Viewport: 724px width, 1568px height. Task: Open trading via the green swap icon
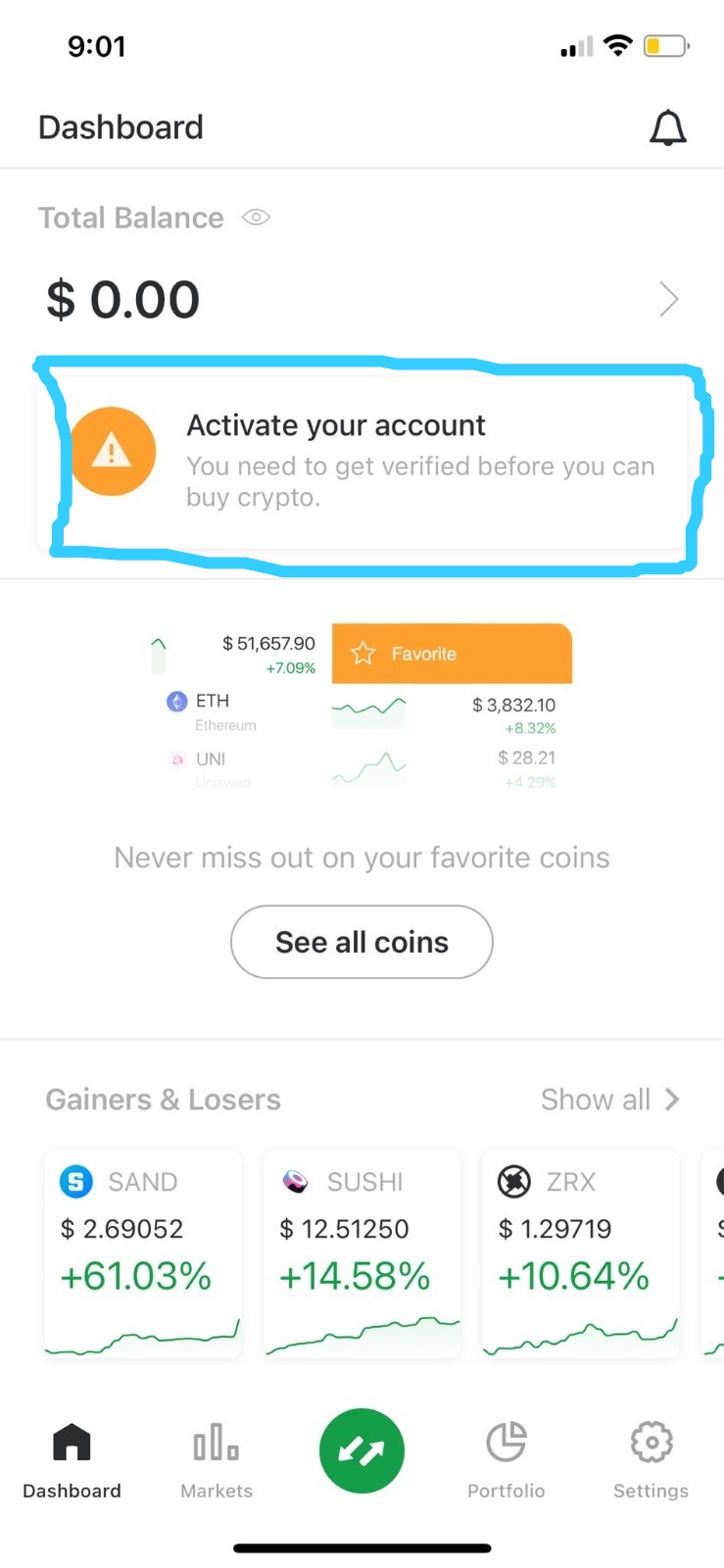pos(362,1450)
